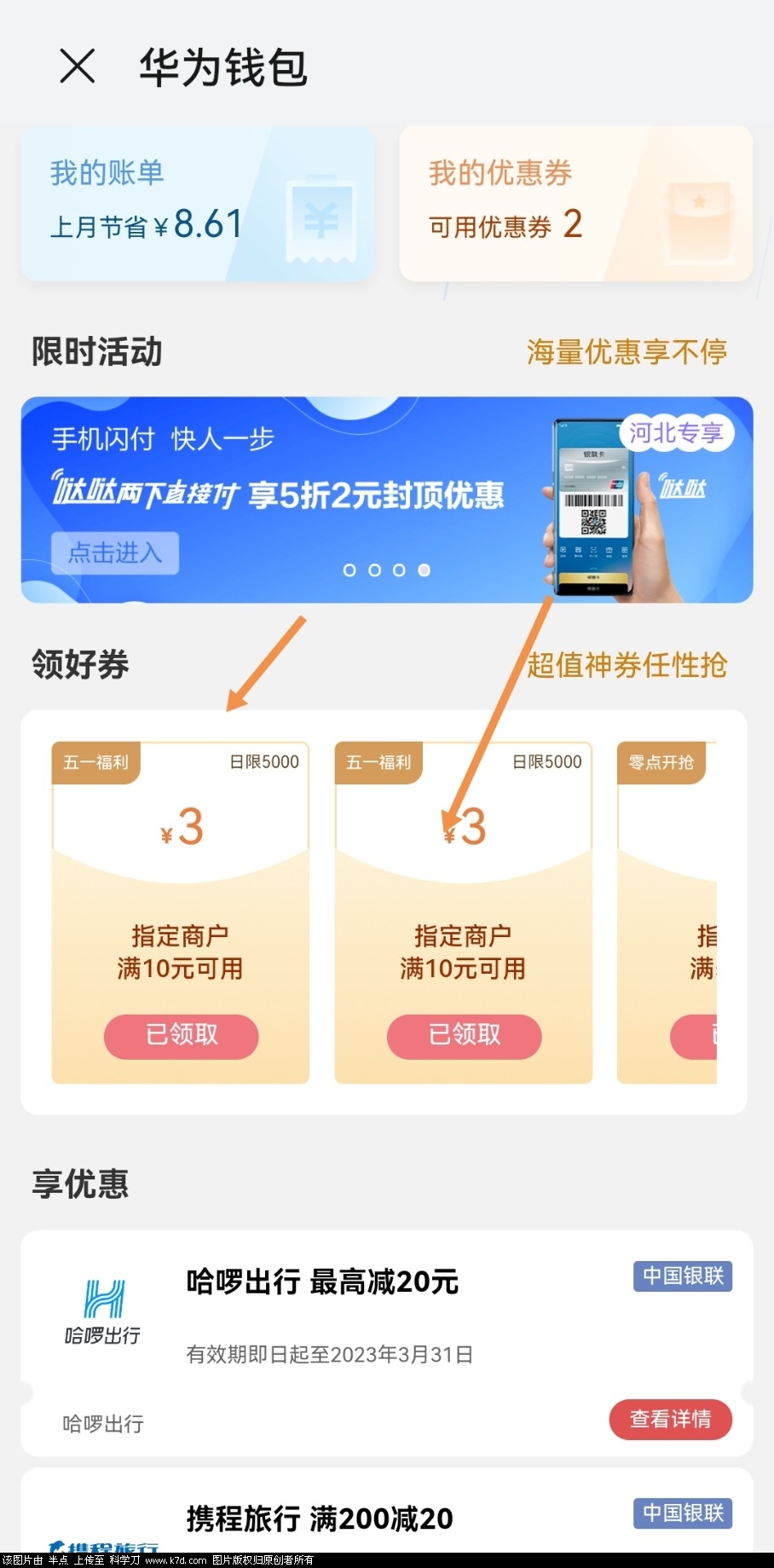Tap 查看详情 for 哈啰出行
The height and width of the screenshot is (1568, 774).
[x=670, y=1419]
